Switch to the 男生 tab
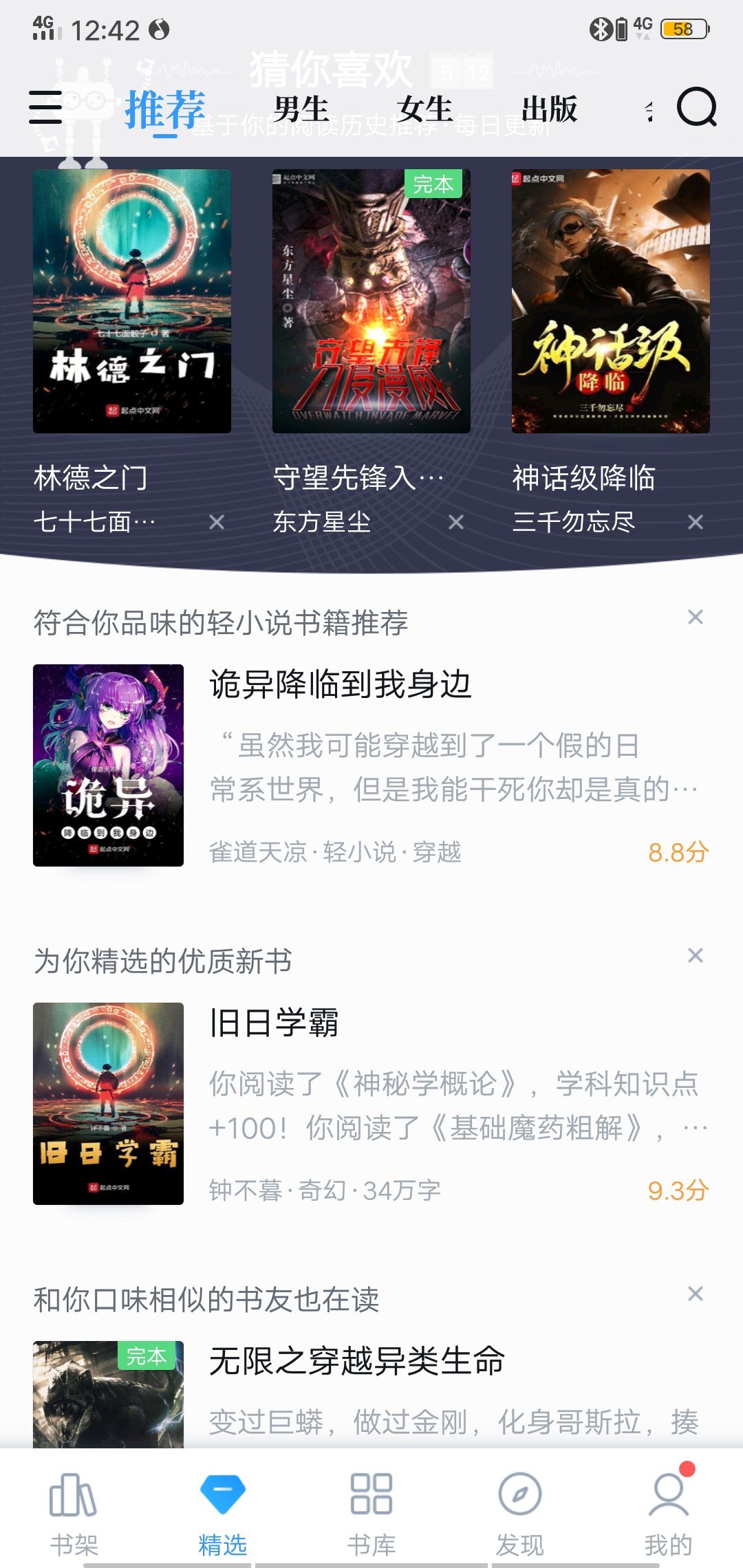The image size is (743, 1568). [301, 109]
